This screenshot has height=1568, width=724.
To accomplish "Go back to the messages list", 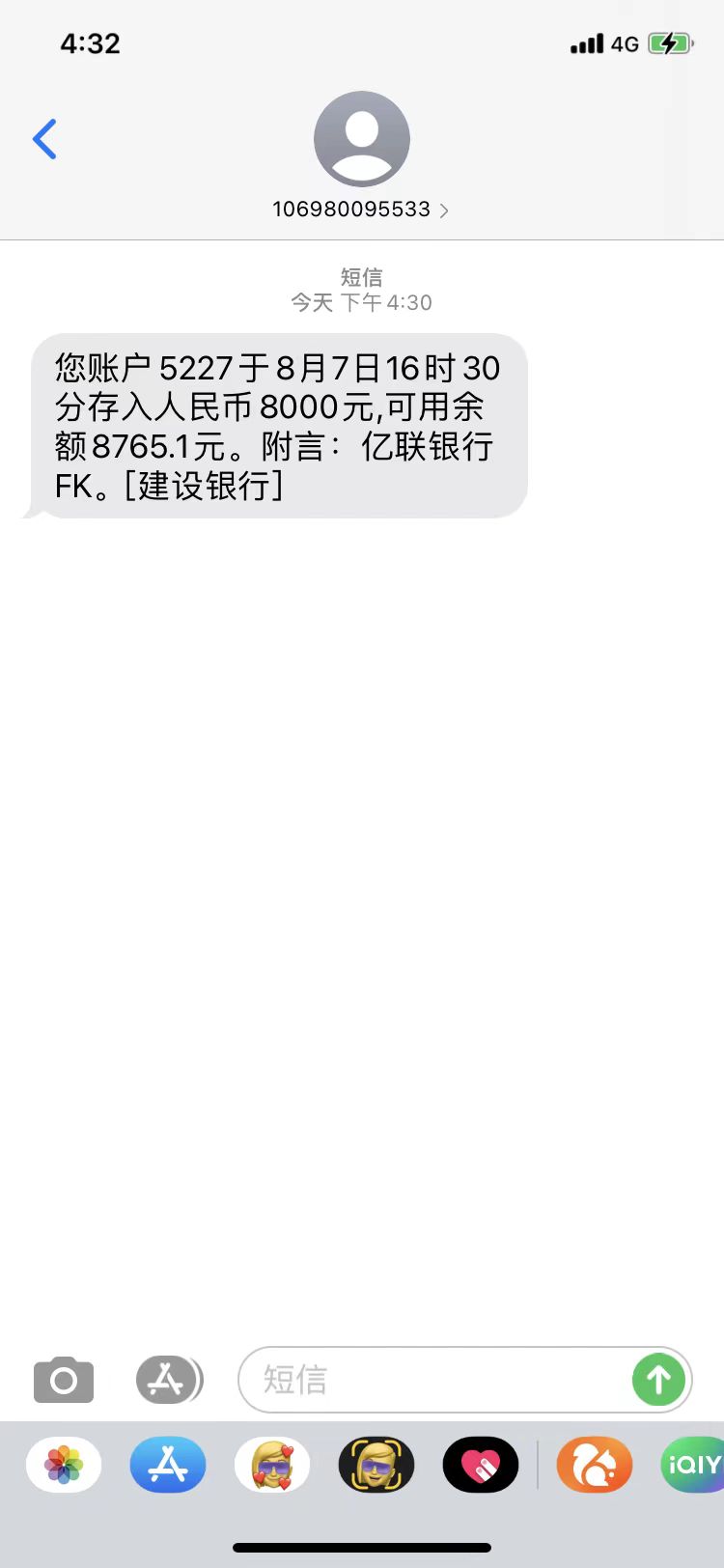I will click(44, 139).
